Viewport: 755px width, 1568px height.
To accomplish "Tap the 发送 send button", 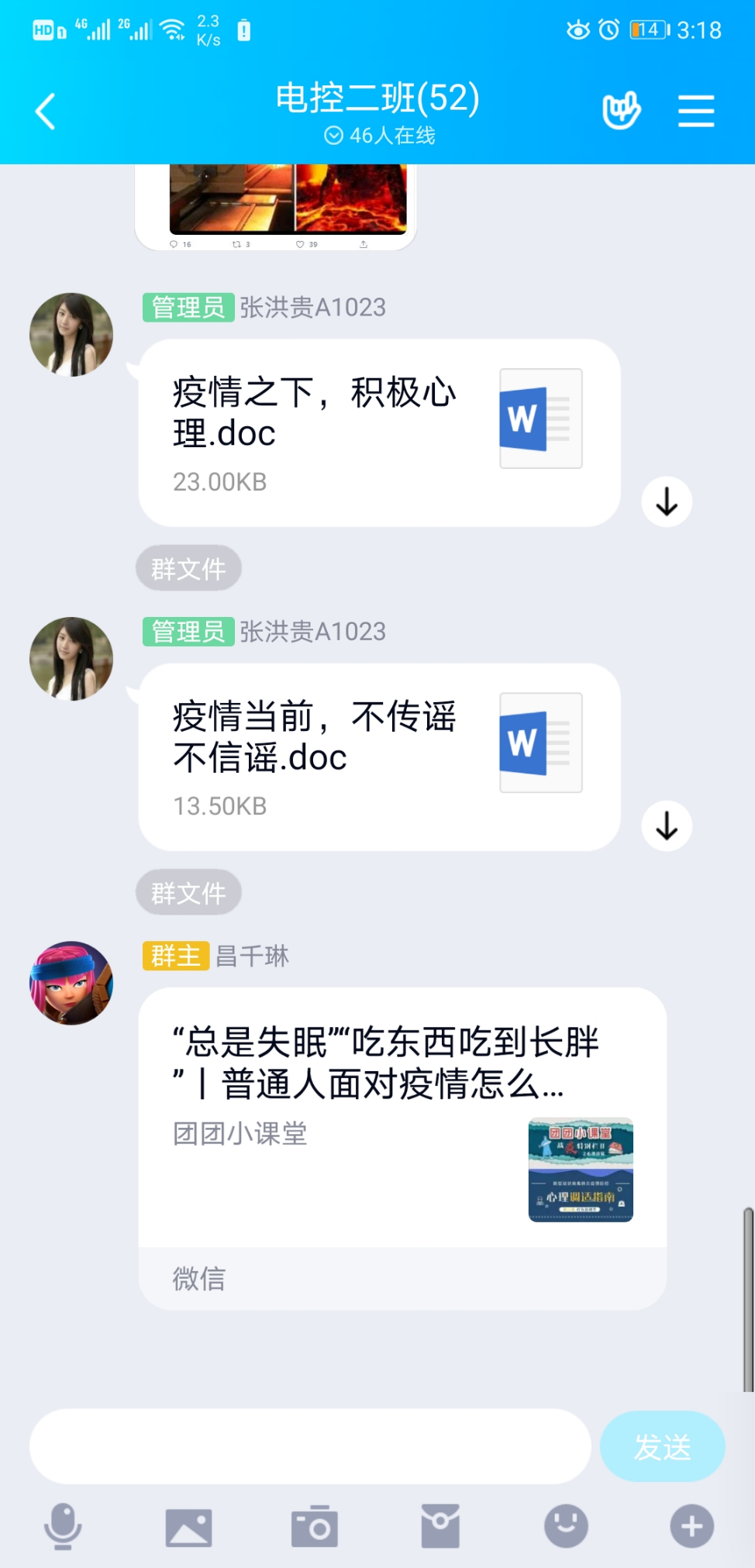I will 662,1446.
